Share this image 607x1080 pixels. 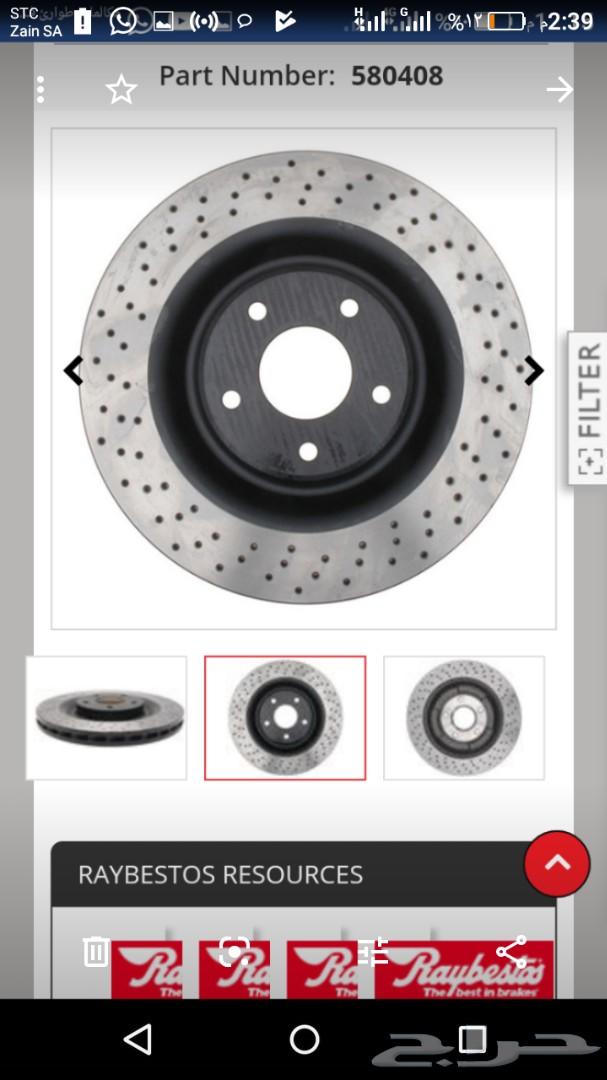pyautogui.click(x=511, y=951)
